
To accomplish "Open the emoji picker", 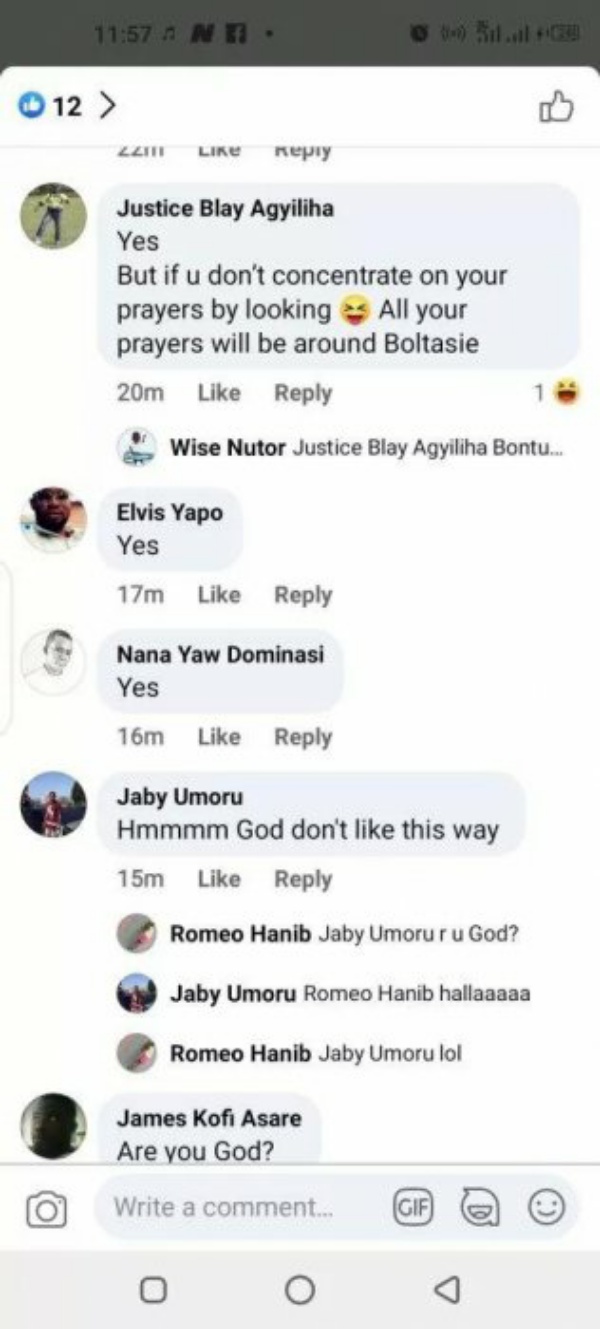I will click(545, 1207).
